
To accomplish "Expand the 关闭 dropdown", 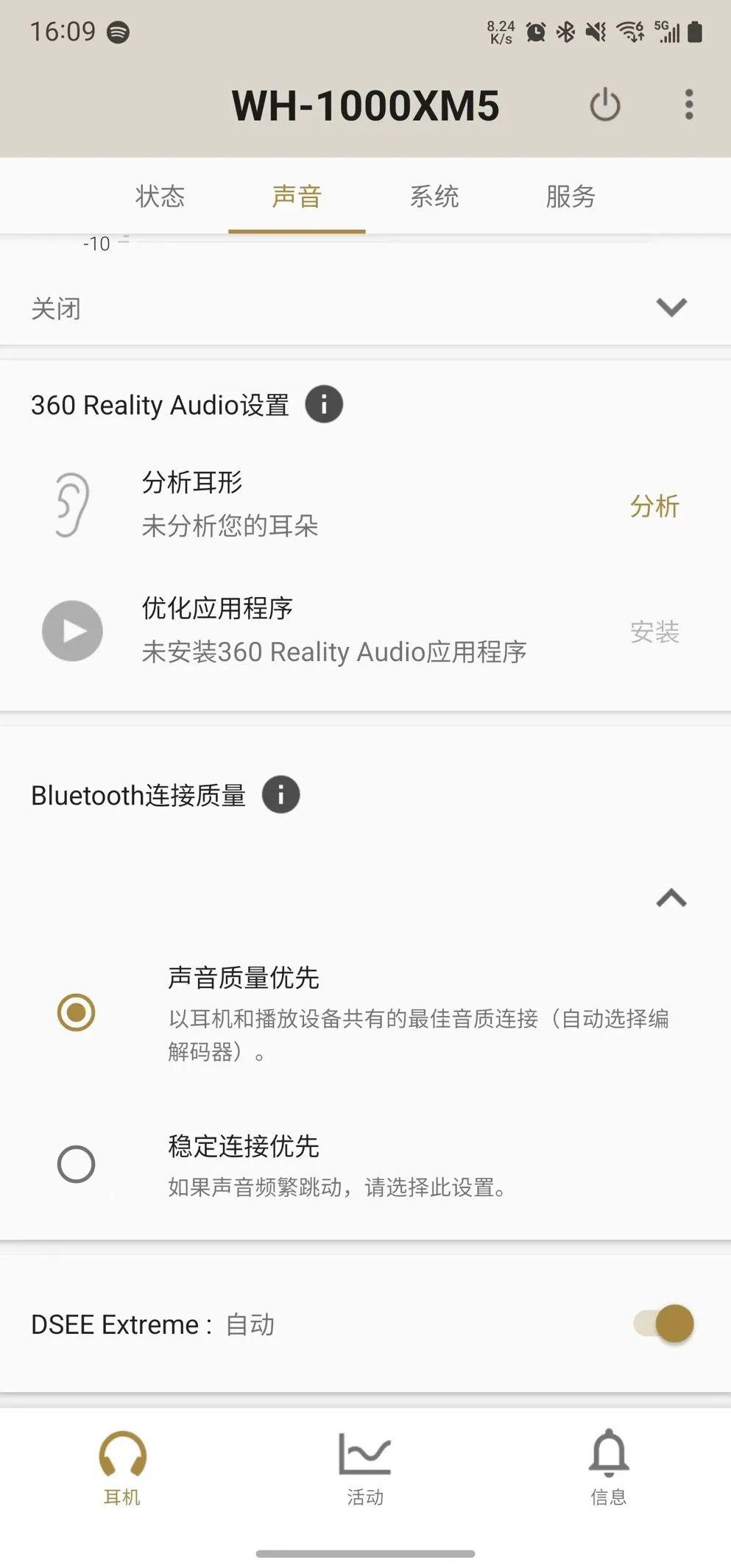I will (x=671, y=308).
